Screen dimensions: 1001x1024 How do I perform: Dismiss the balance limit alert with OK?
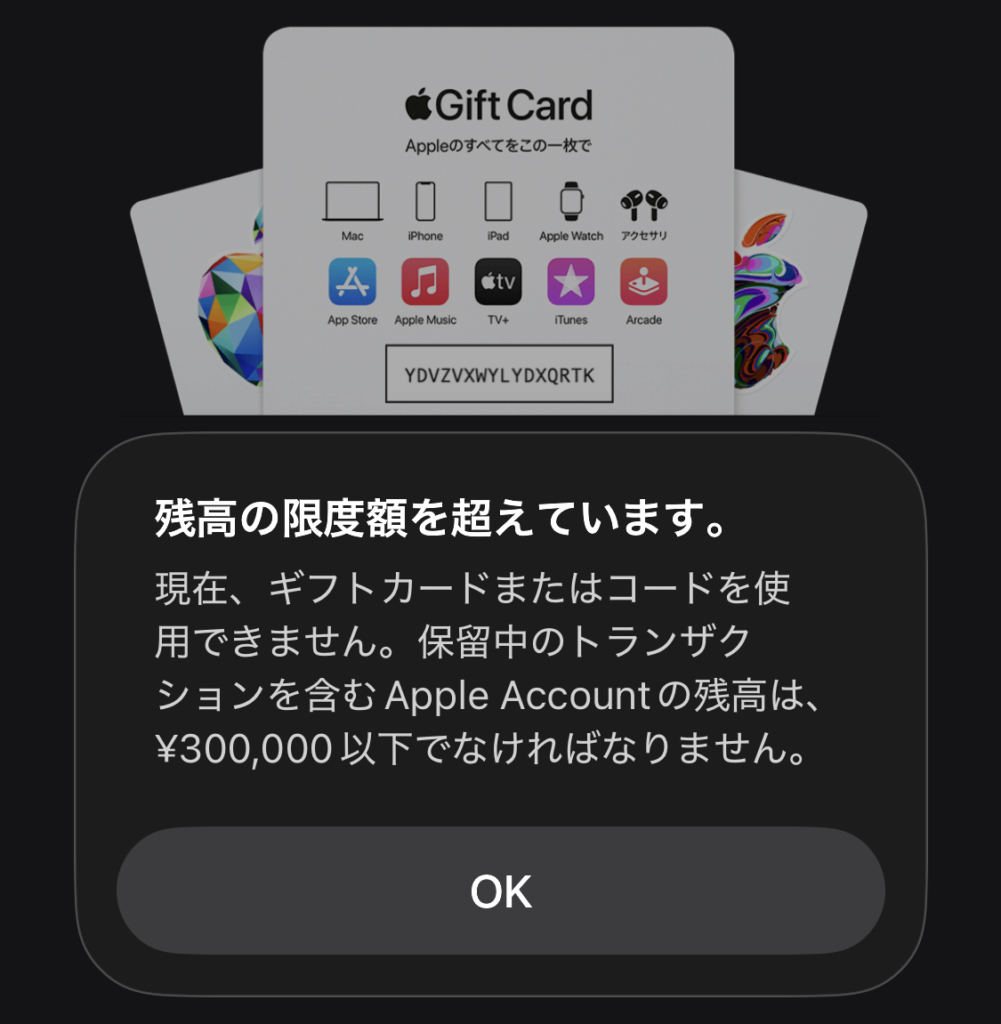(x=500, y=890)
